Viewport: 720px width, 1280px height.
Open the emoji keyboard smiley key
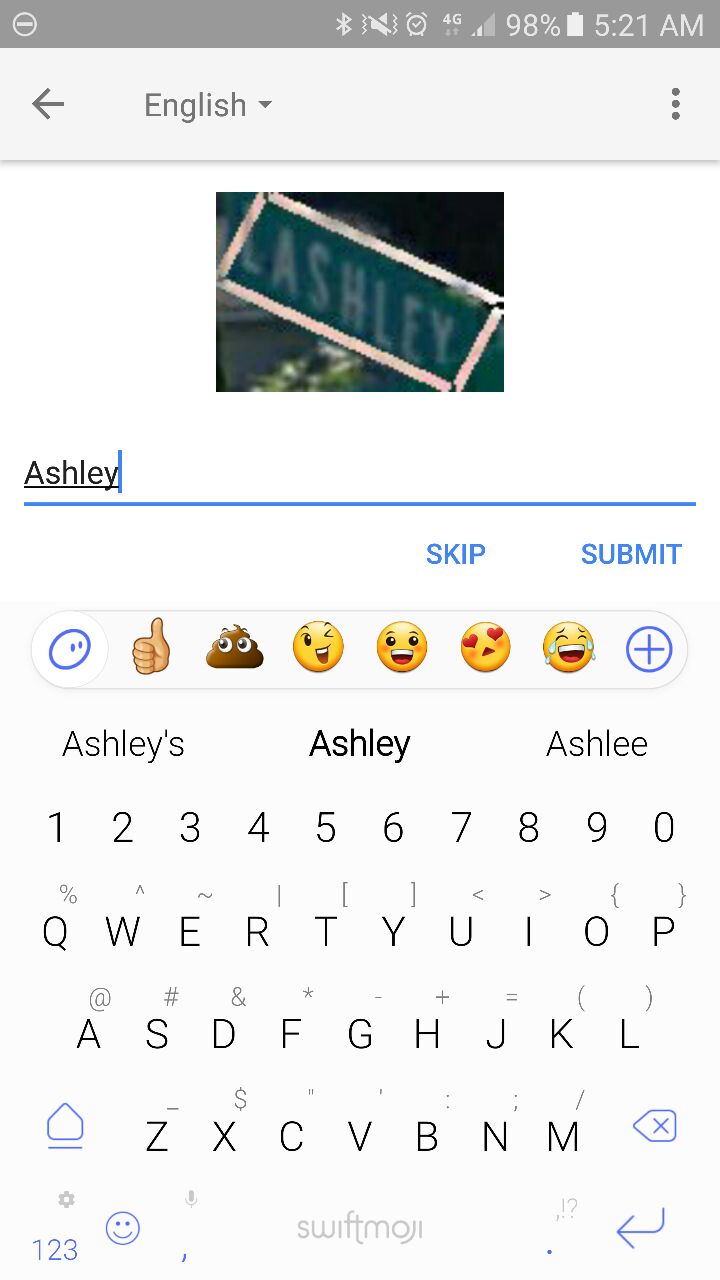(x=123, y=1229)
